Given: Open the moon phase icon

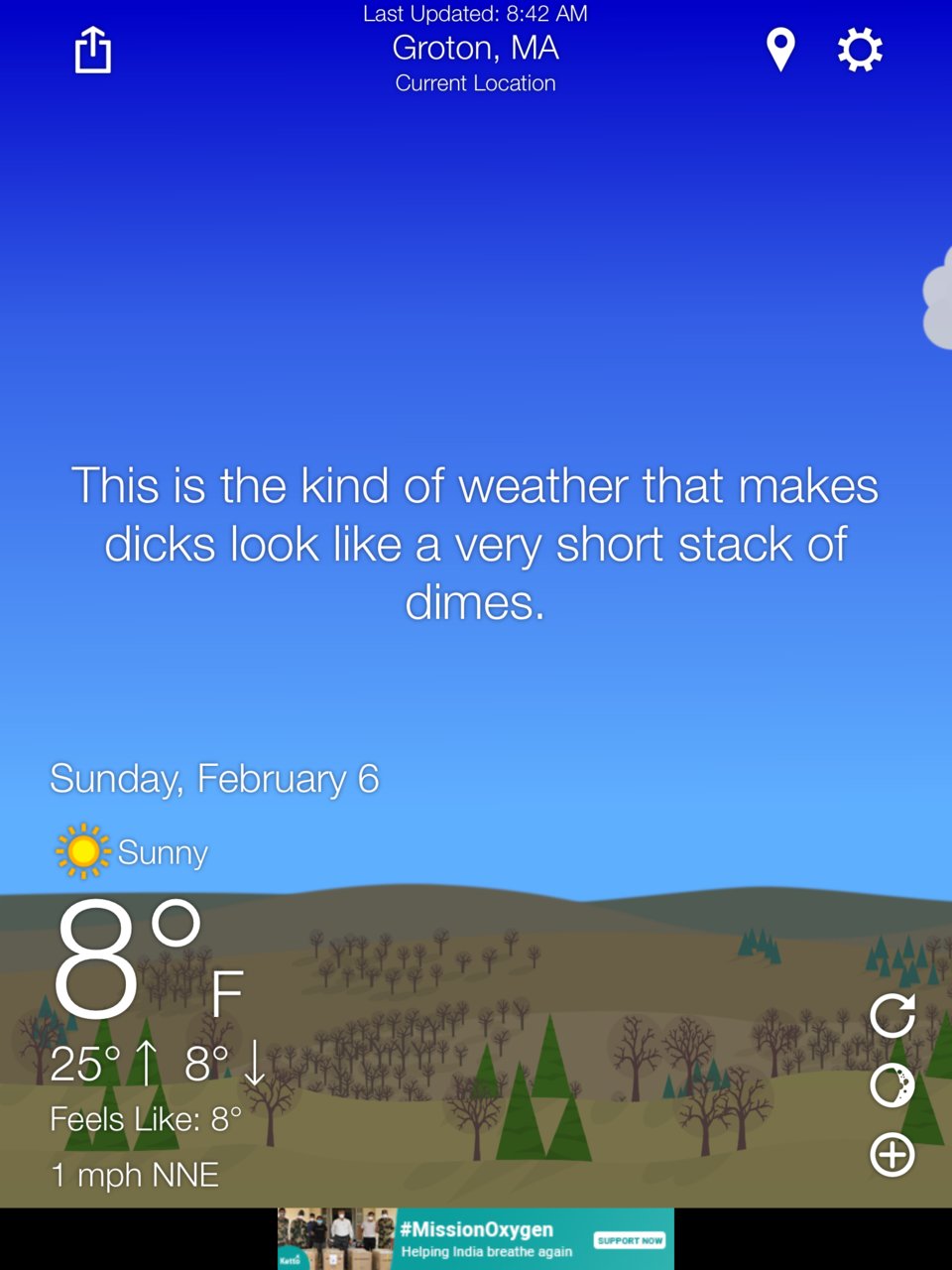Looking at the screenshot, I should click(x=892, y=1085).
